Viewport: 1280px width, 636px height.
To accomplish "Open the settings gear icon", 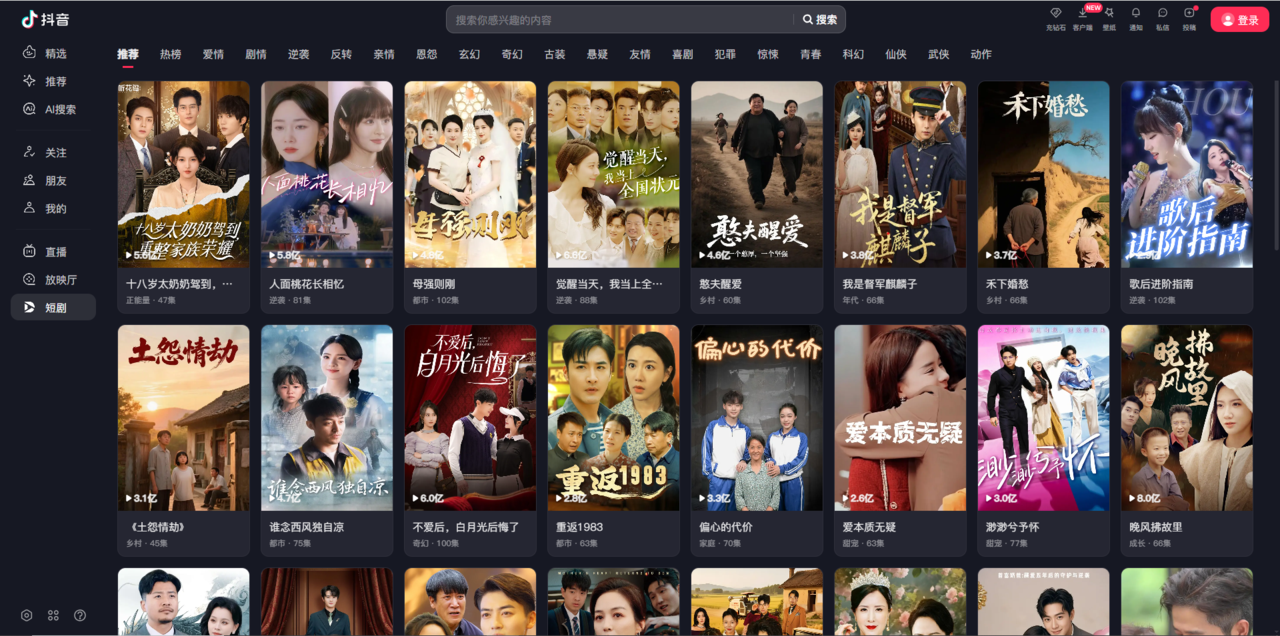I will 27,615.
